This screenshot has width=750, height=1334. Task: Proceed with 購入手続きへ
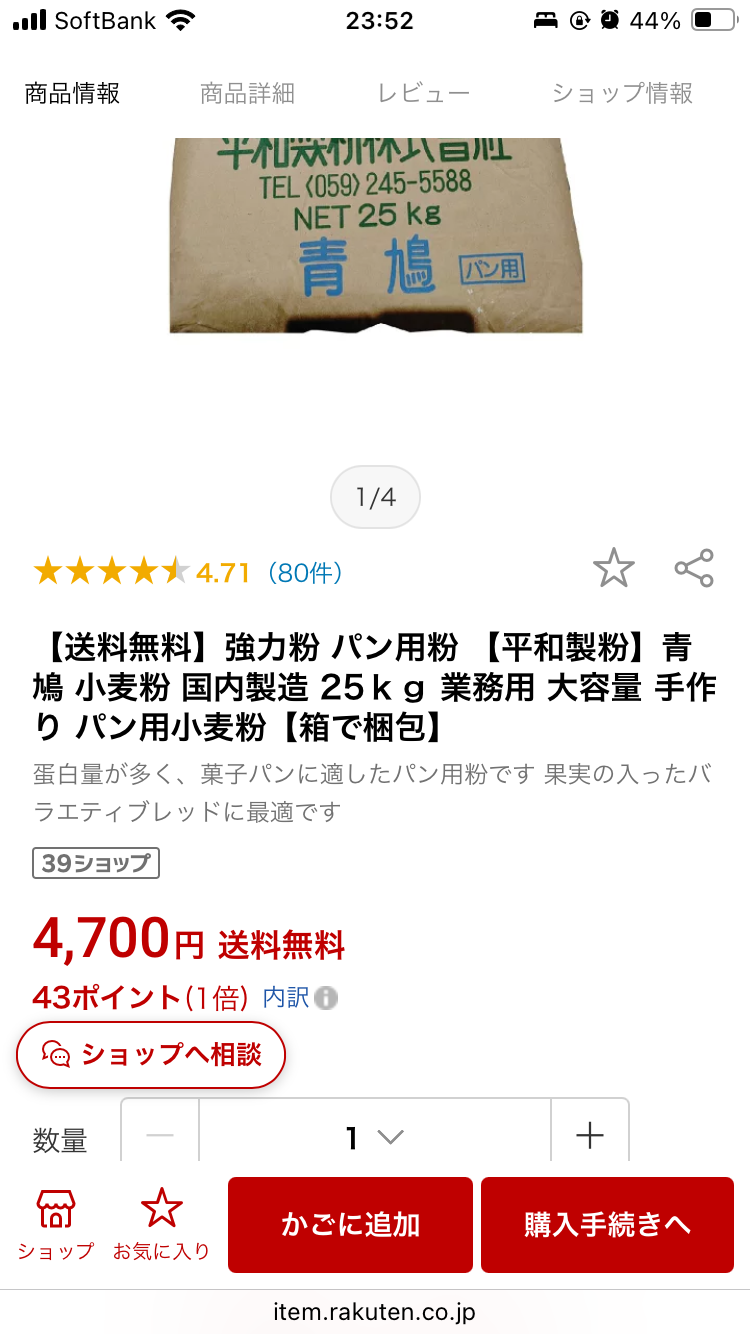pos(607,1225)
